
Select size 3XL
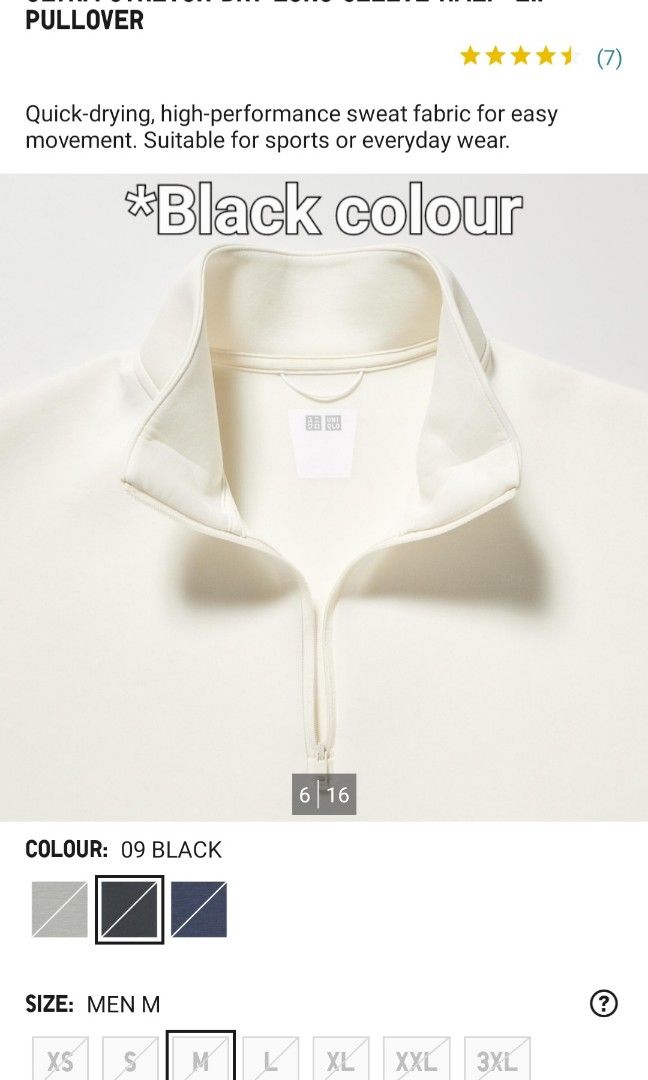click(497, 1059)
